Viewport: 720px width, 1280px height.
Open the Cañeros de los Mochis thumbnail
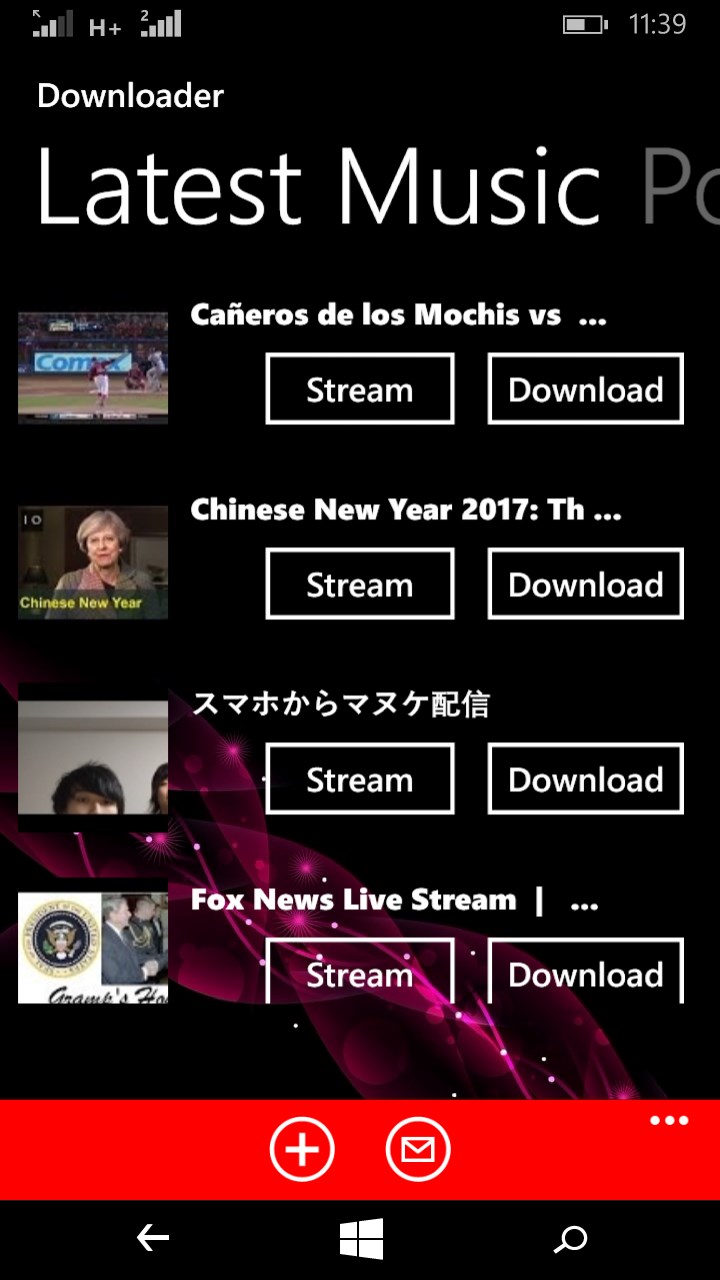[93, 368]
